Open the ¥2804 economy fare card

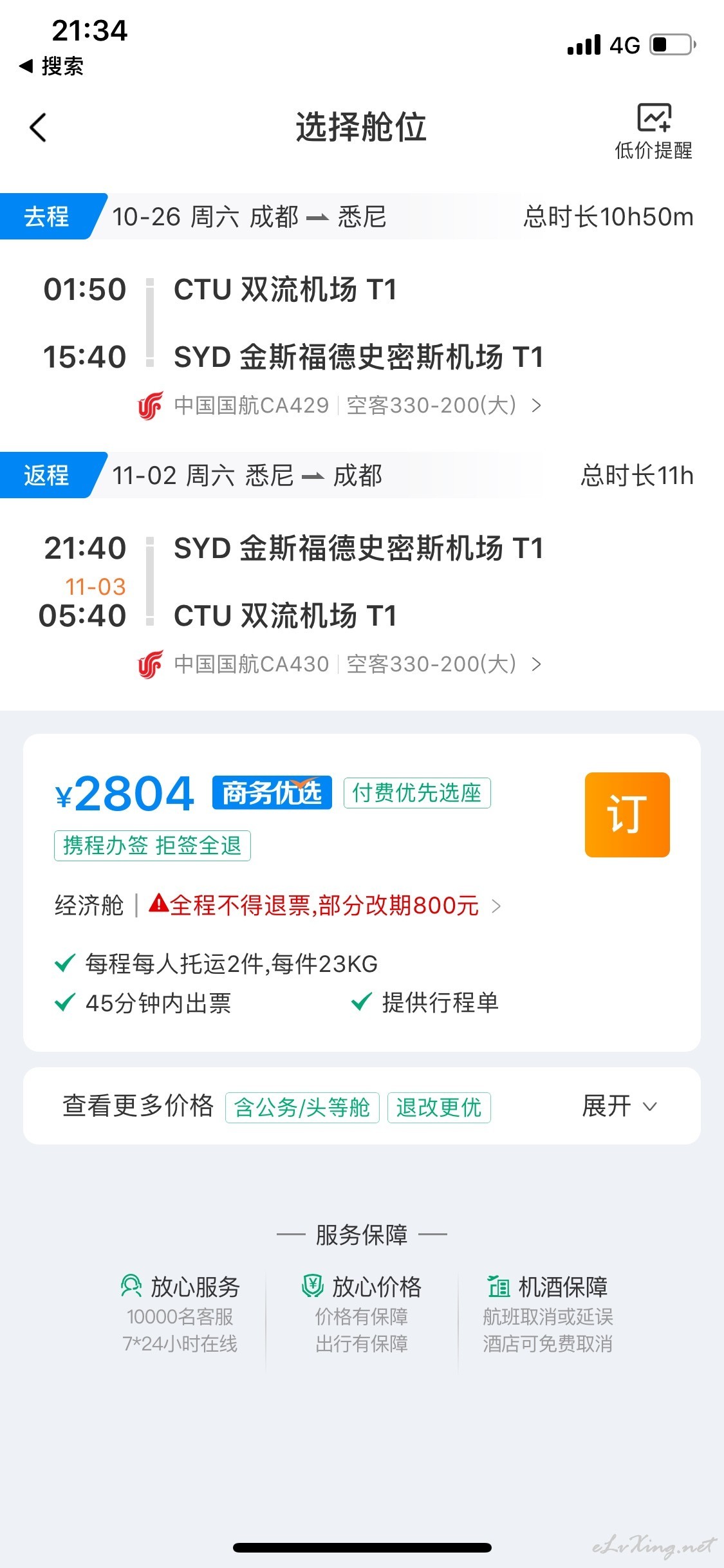click(362, 893)
